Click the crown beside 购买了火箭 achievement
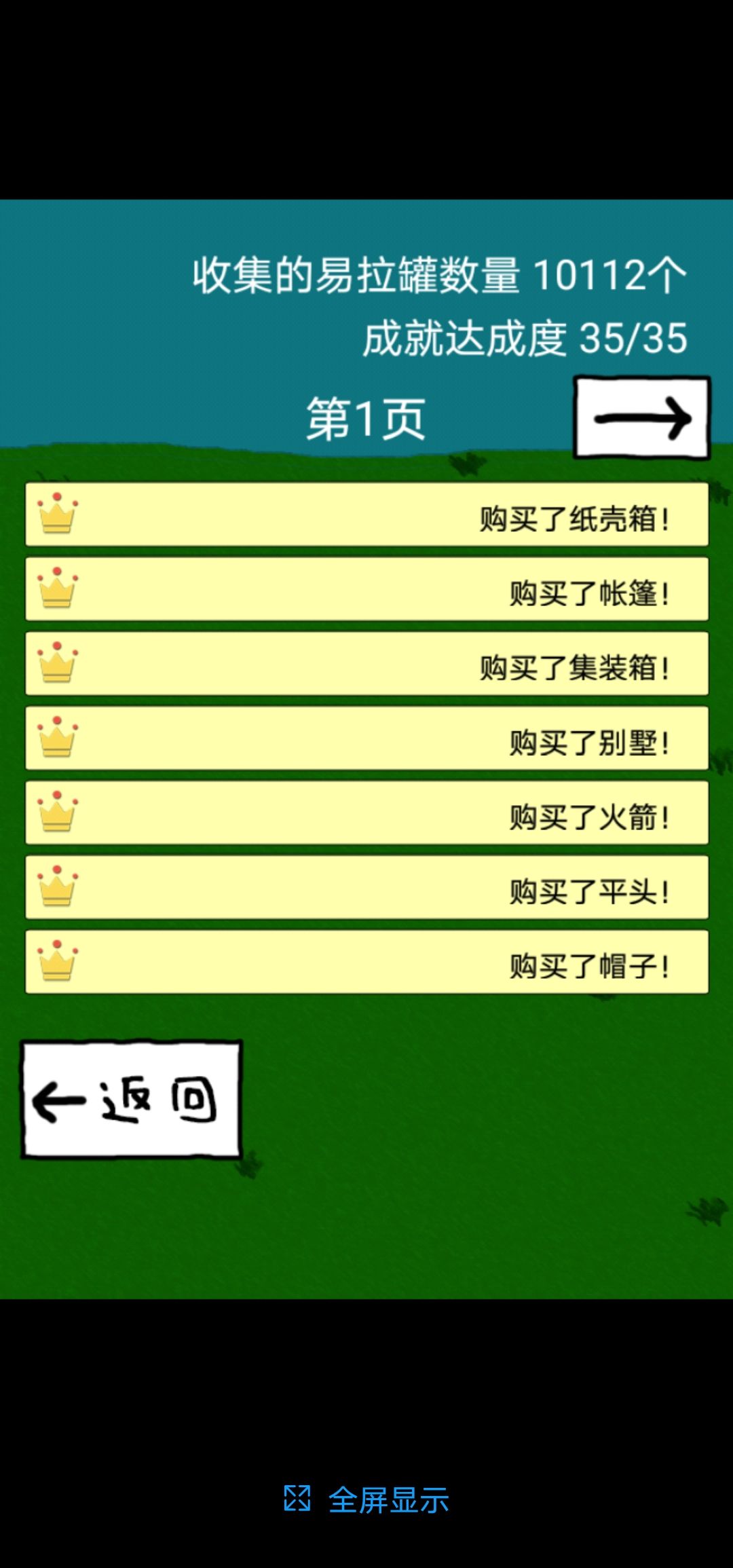 [x=58, y=815]
